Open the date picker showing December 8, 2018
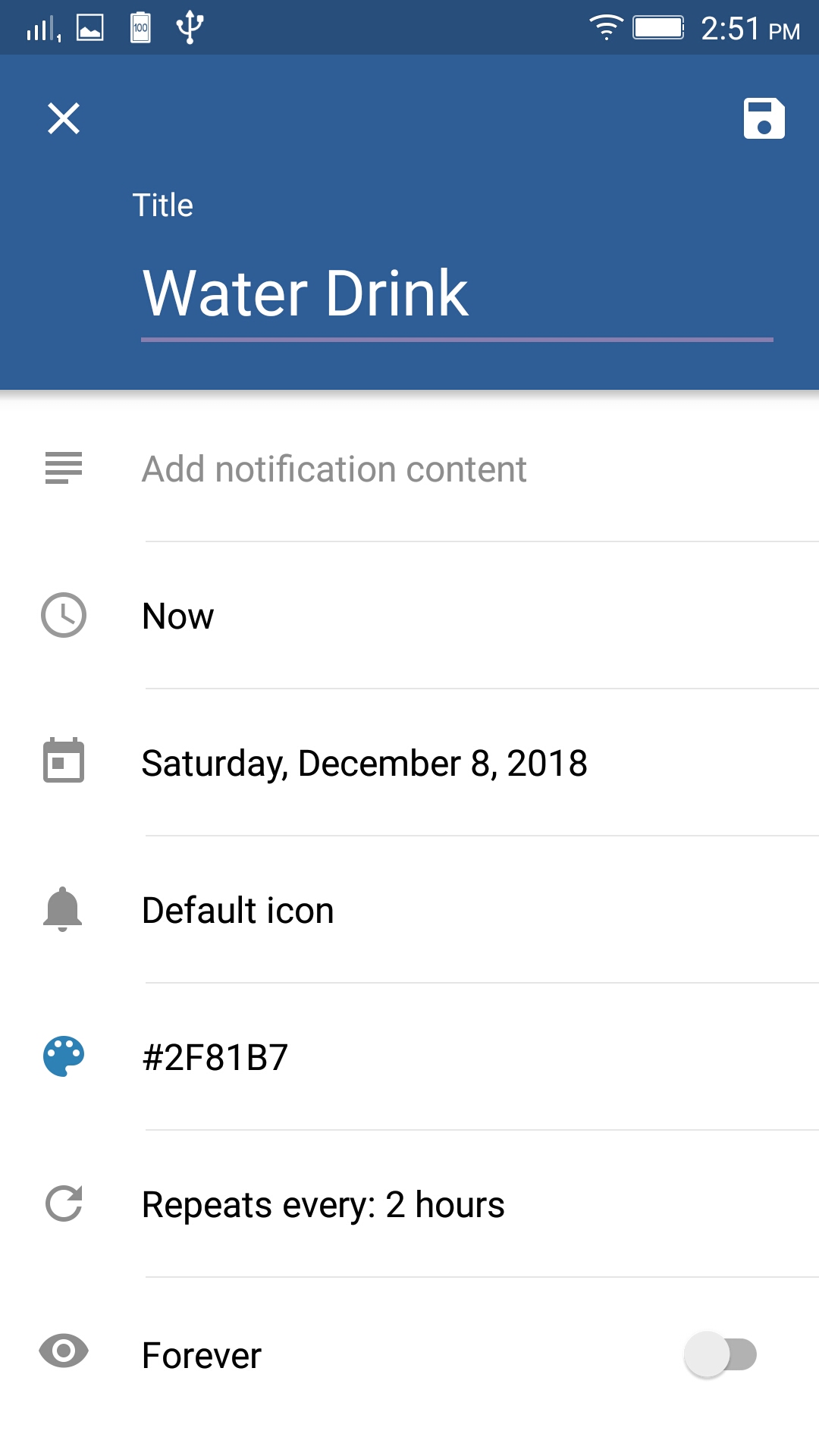819x1456 pixels. click(365, 763)
